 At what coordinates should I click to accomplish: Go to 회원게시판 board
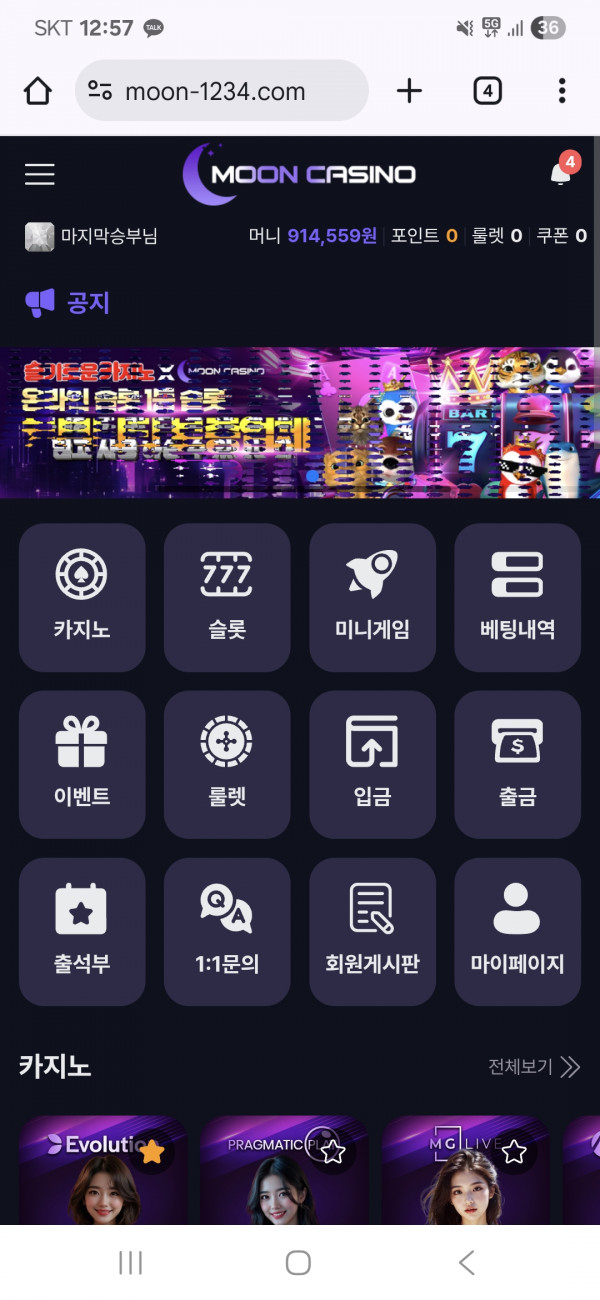pos(372,932)
